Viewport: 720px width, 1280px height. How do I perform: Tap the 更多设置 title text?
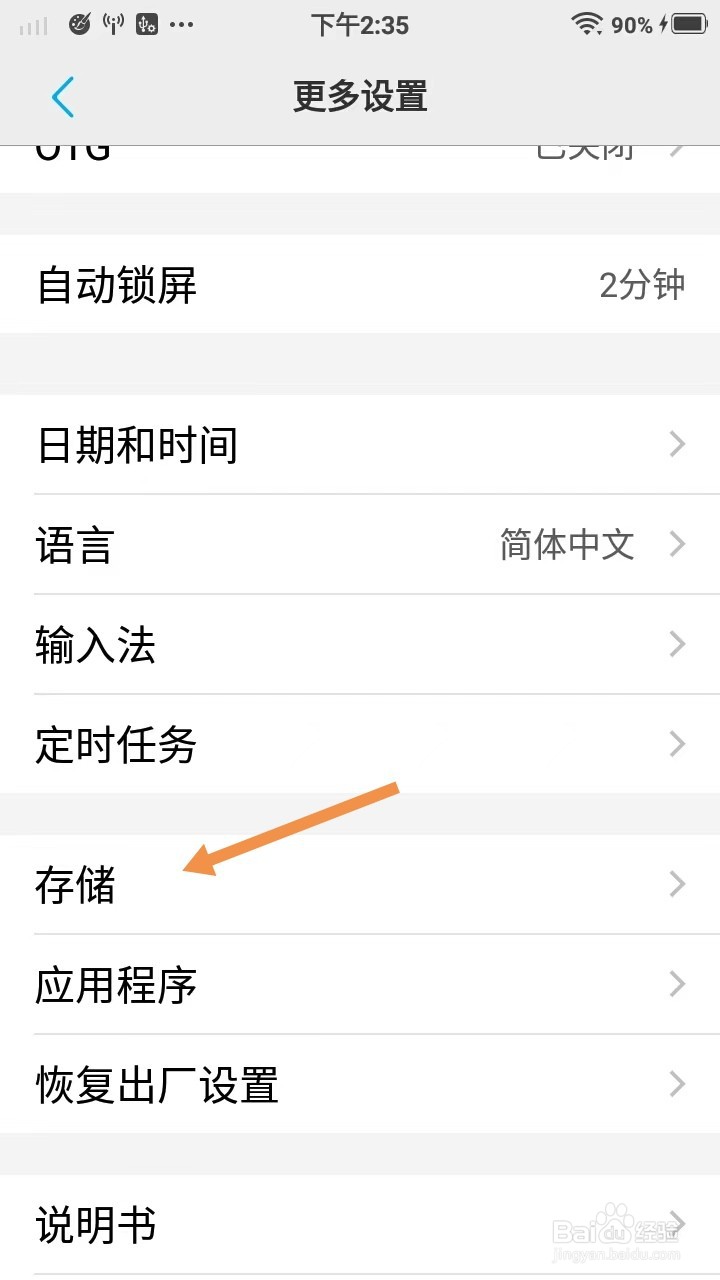click(x=360, y=96)
